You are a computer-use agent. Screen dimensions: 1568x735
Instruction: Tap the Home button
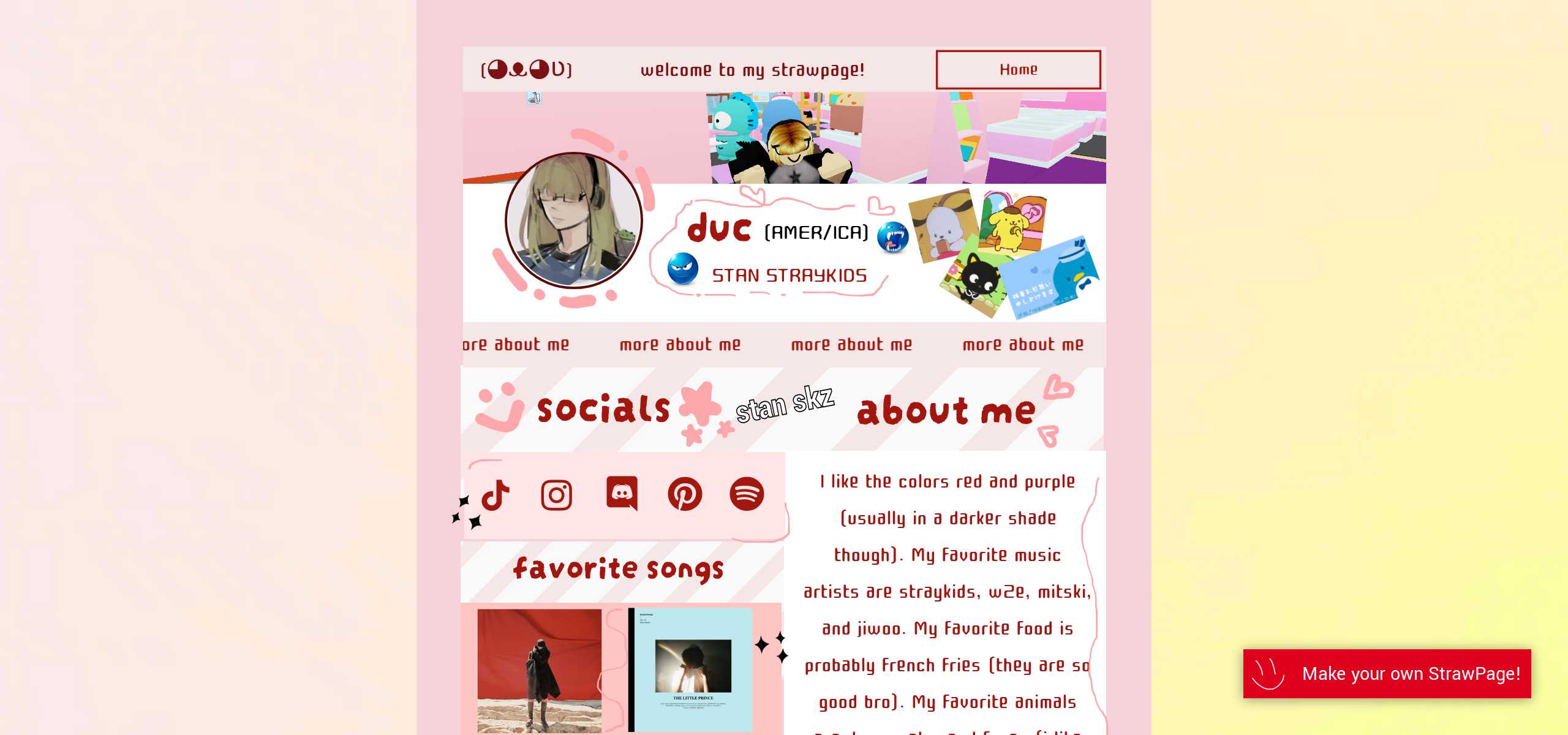pyautogui.click(x=1018, y=70)
